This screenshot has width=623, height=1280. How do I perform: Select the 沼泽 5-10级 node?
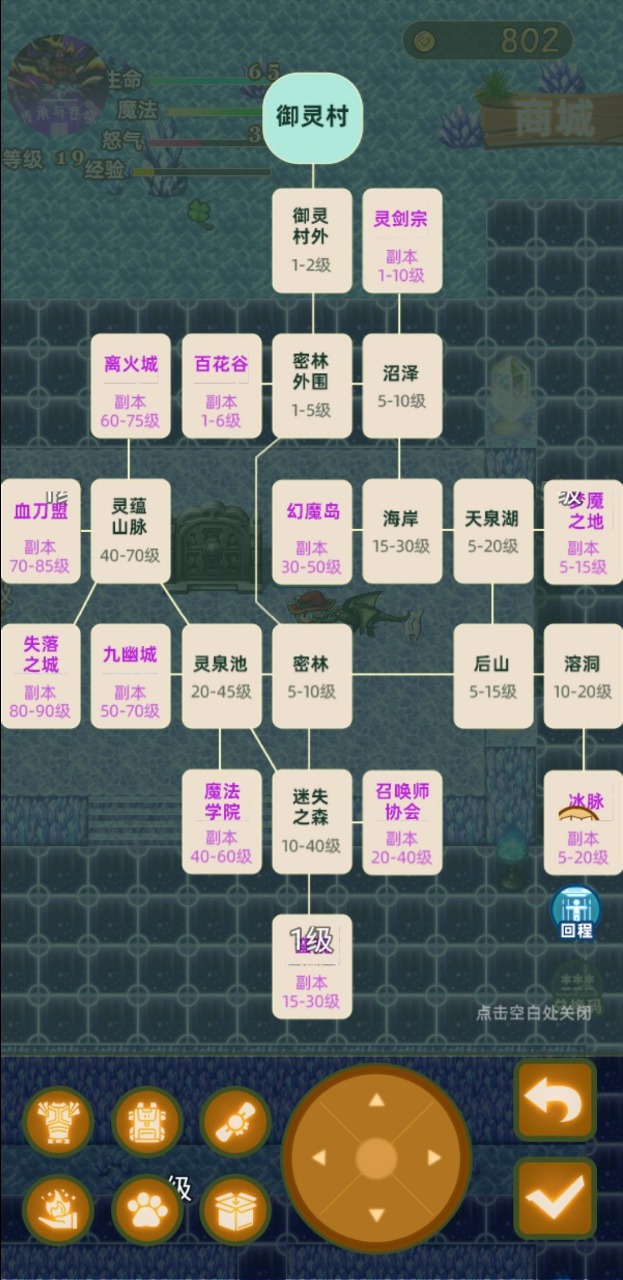pyautogui.click(x=401, y=385)
